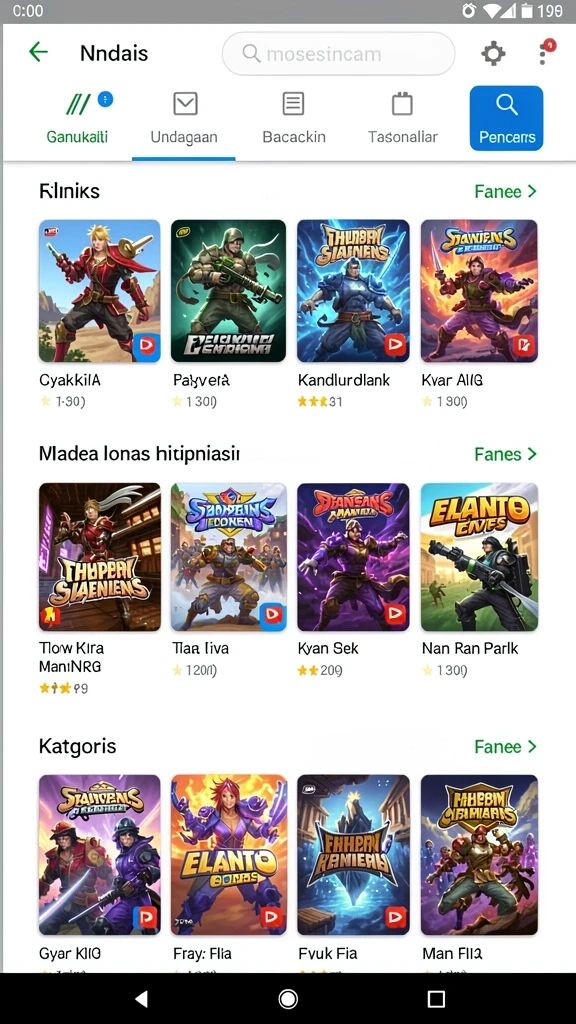Screen dimensions: 576x1024
Task: Open the search field with mosesincam
Action: (338, 54)
